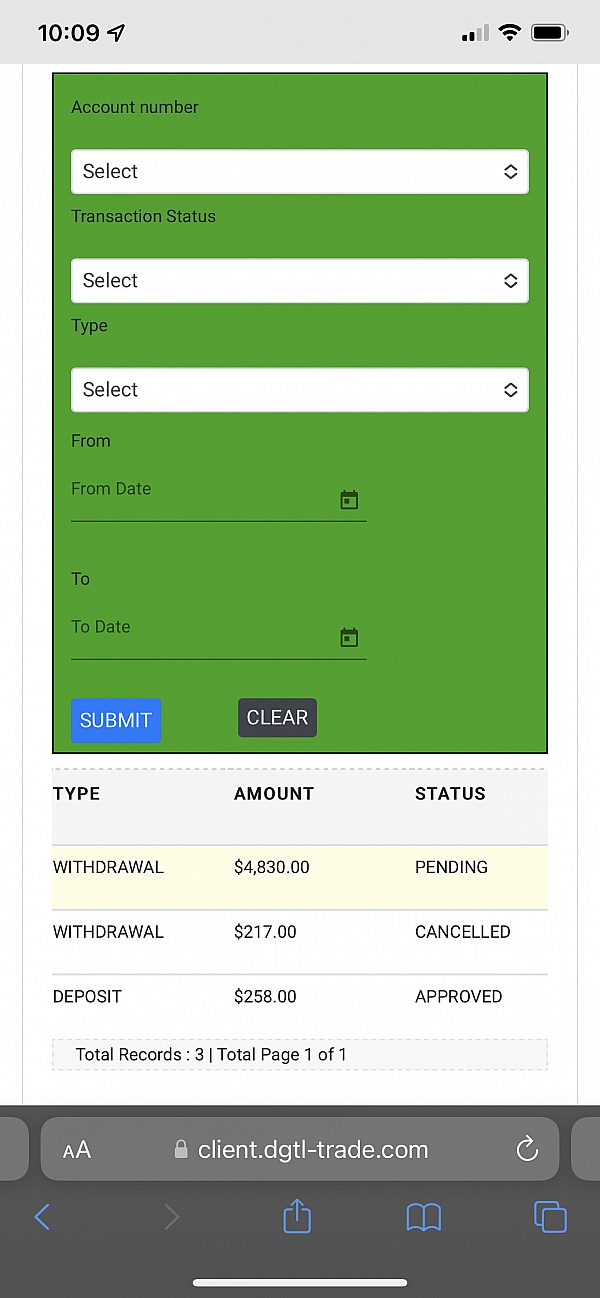
Task: Clear the filter fields
Action: pyautogui.click(x=277, y=718)
